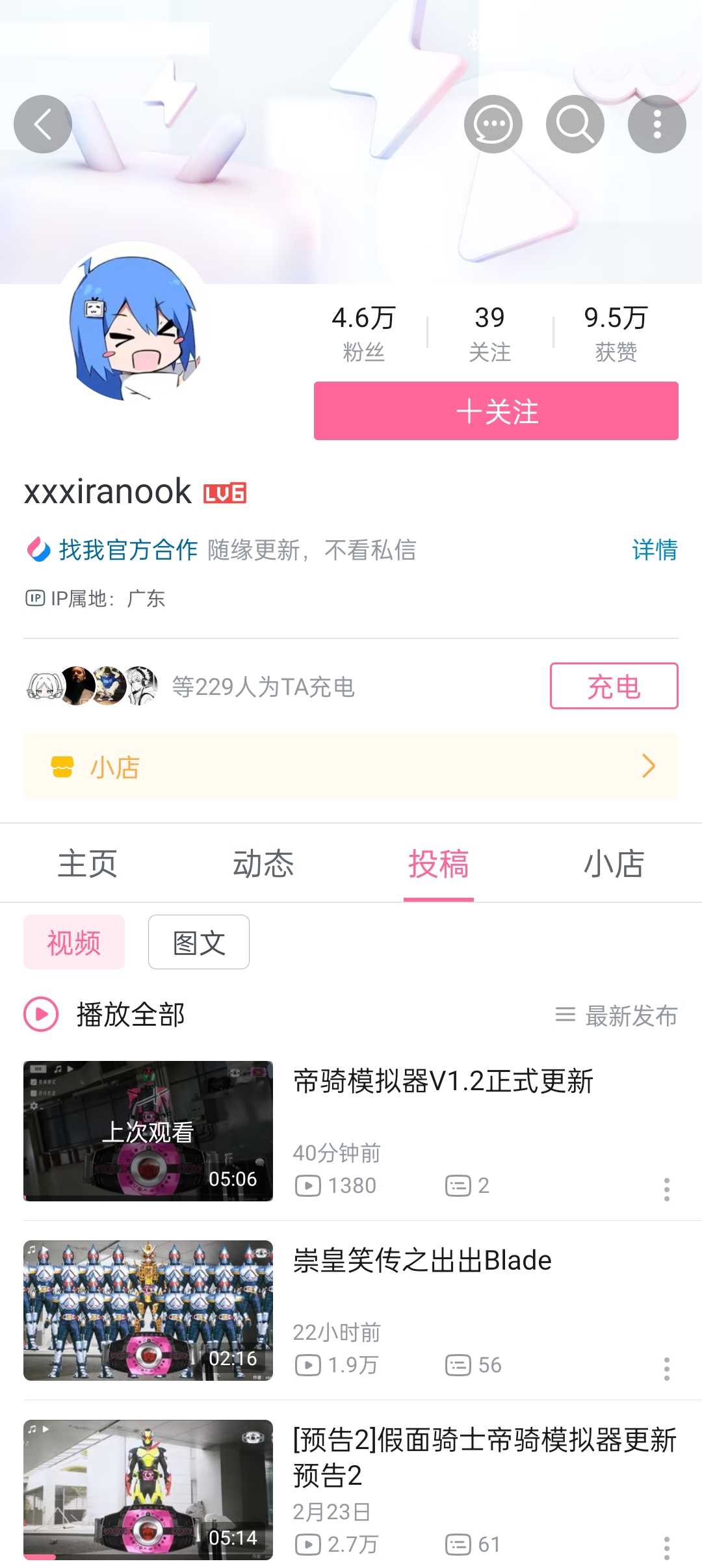Select the 图文 filter chip
Image resolution: width=702 pixels, height=1568 pixels.
click(x=198, y=942)
